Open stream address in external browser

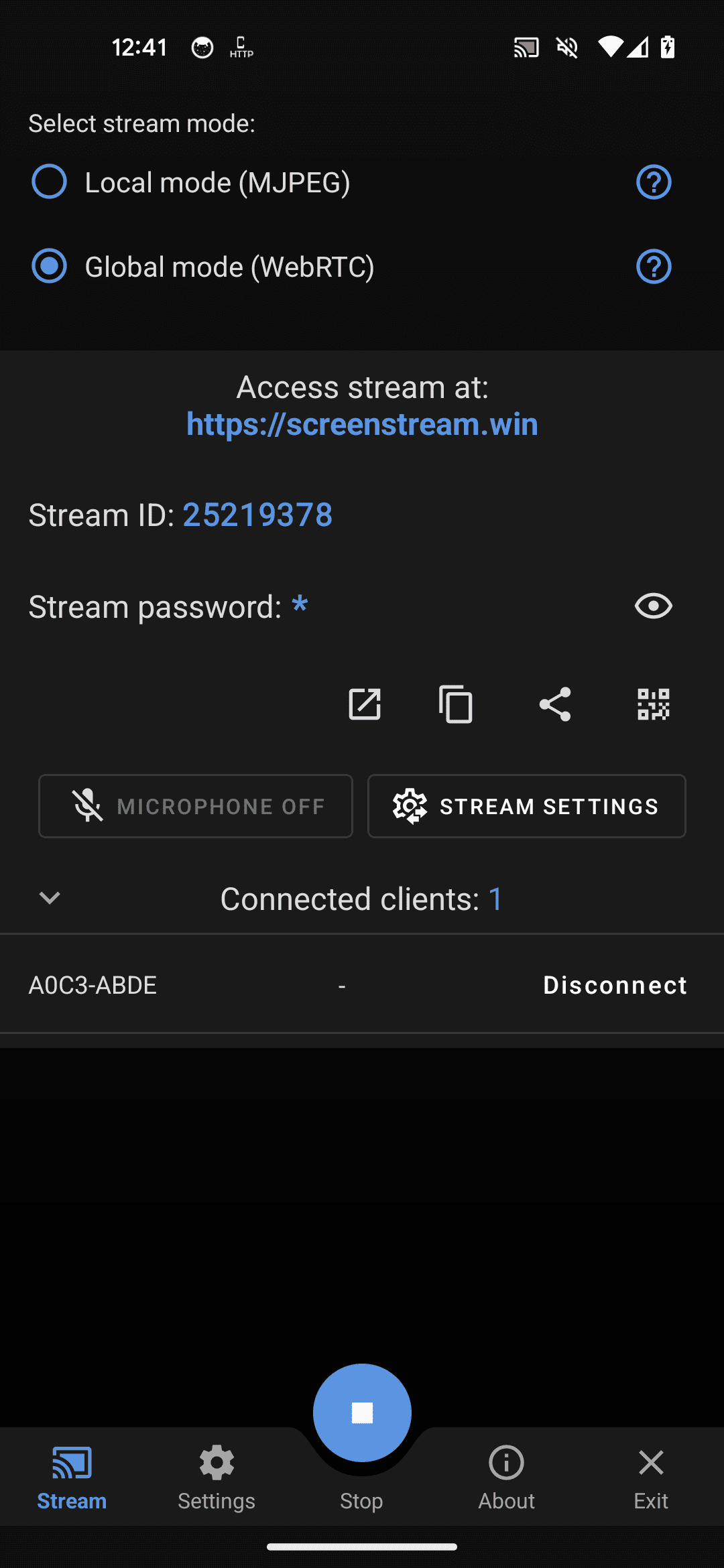click(x=365, y=704)
